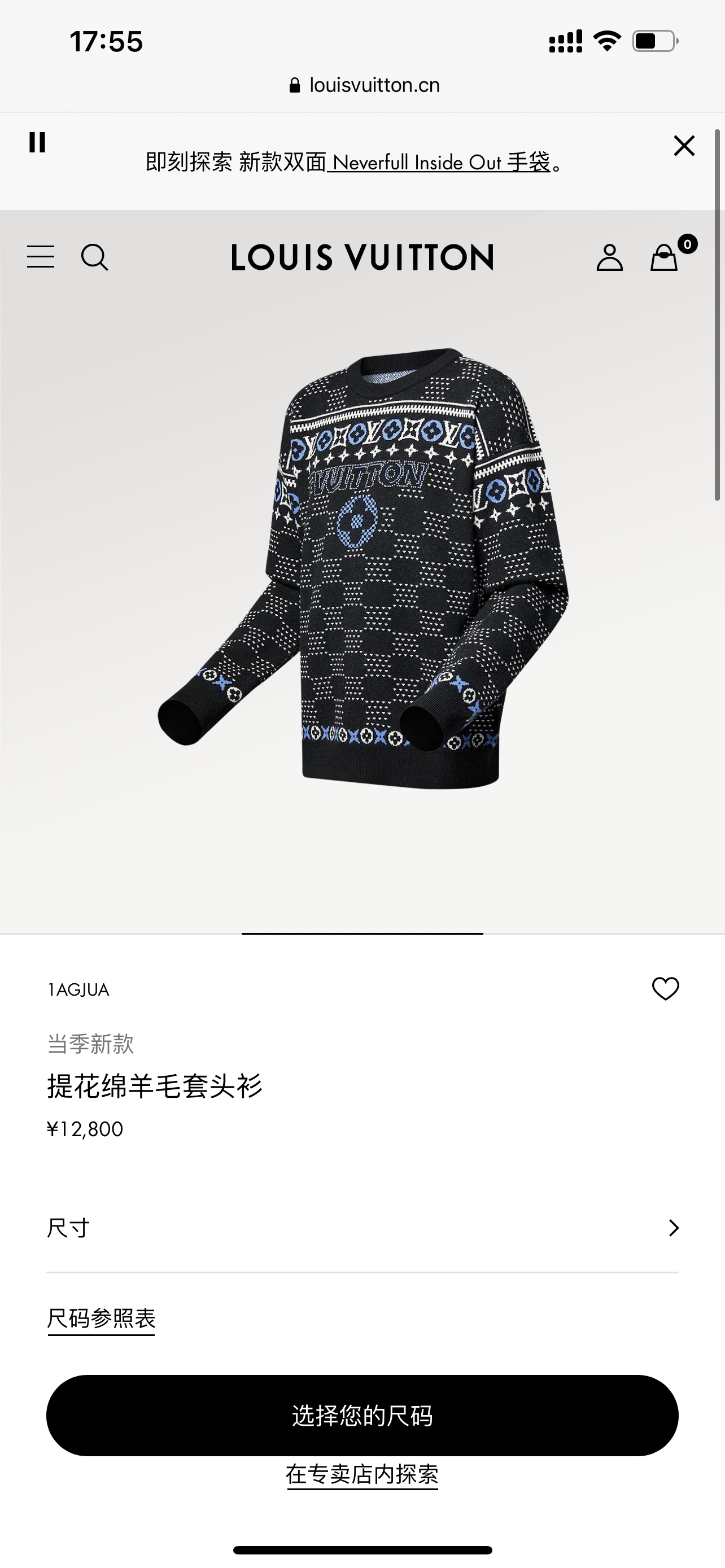This screenshot has width=725, height=1568.
Task: Open the account profile icon
Action: coord(609,257)
